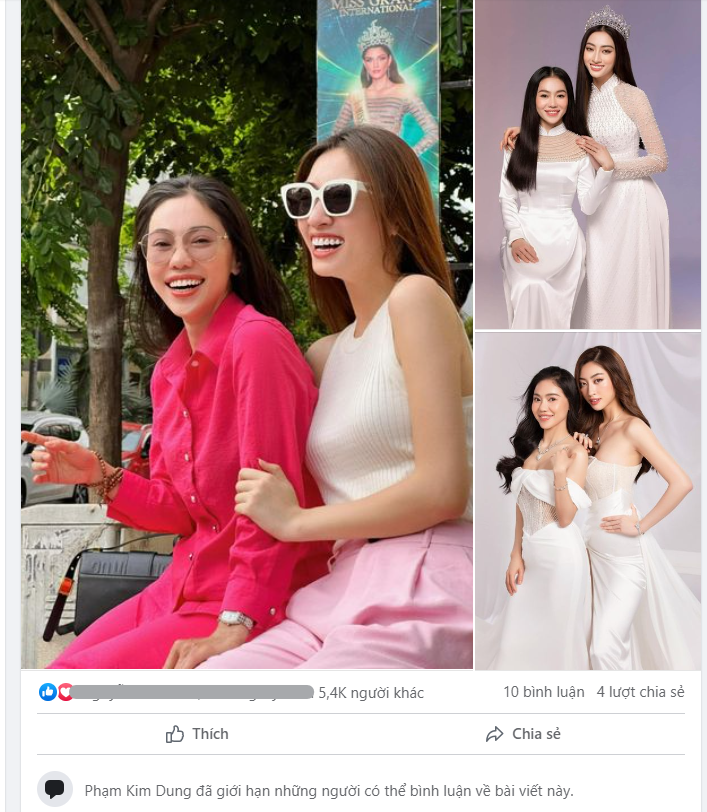Viewport: 707px width, 812px height.
Task: Open the reactions list with 5,4K người khác
Action: [x=370, y=693]
